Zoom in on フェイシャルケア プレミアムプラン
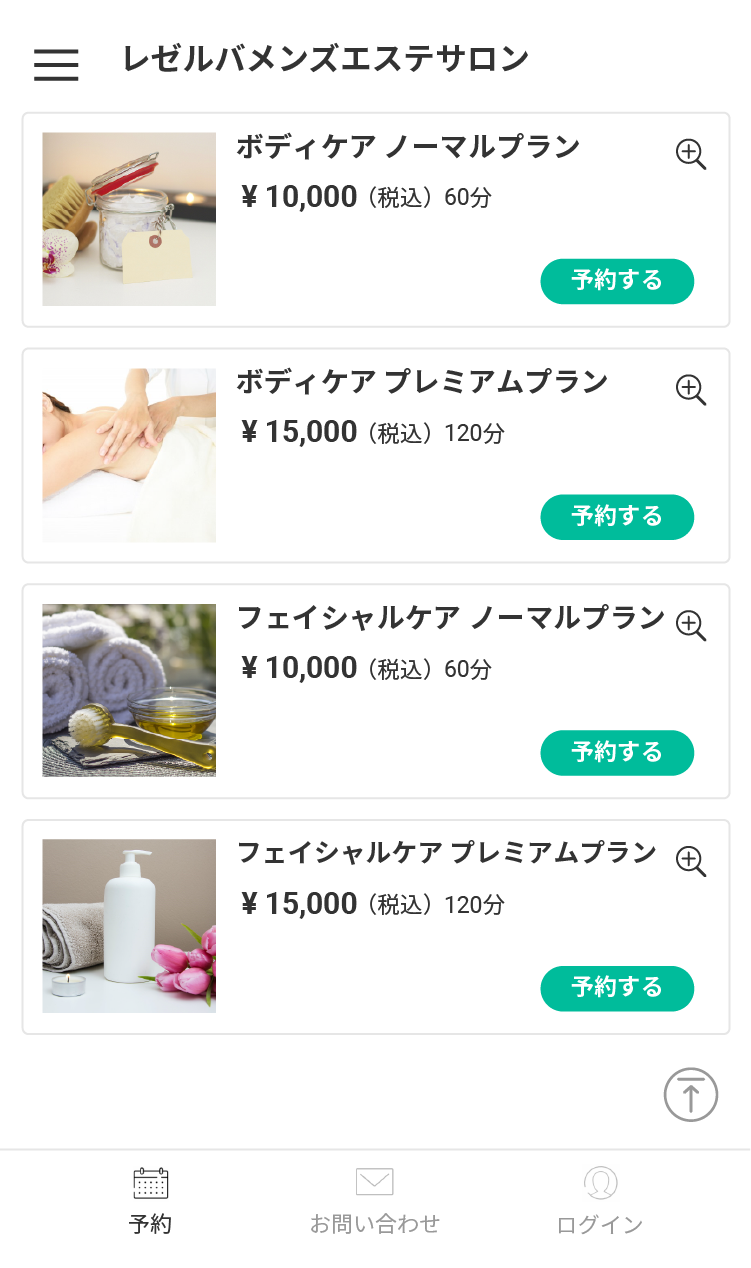The image size is (751, 1268). pyautogui.click(x=691, y=861)
